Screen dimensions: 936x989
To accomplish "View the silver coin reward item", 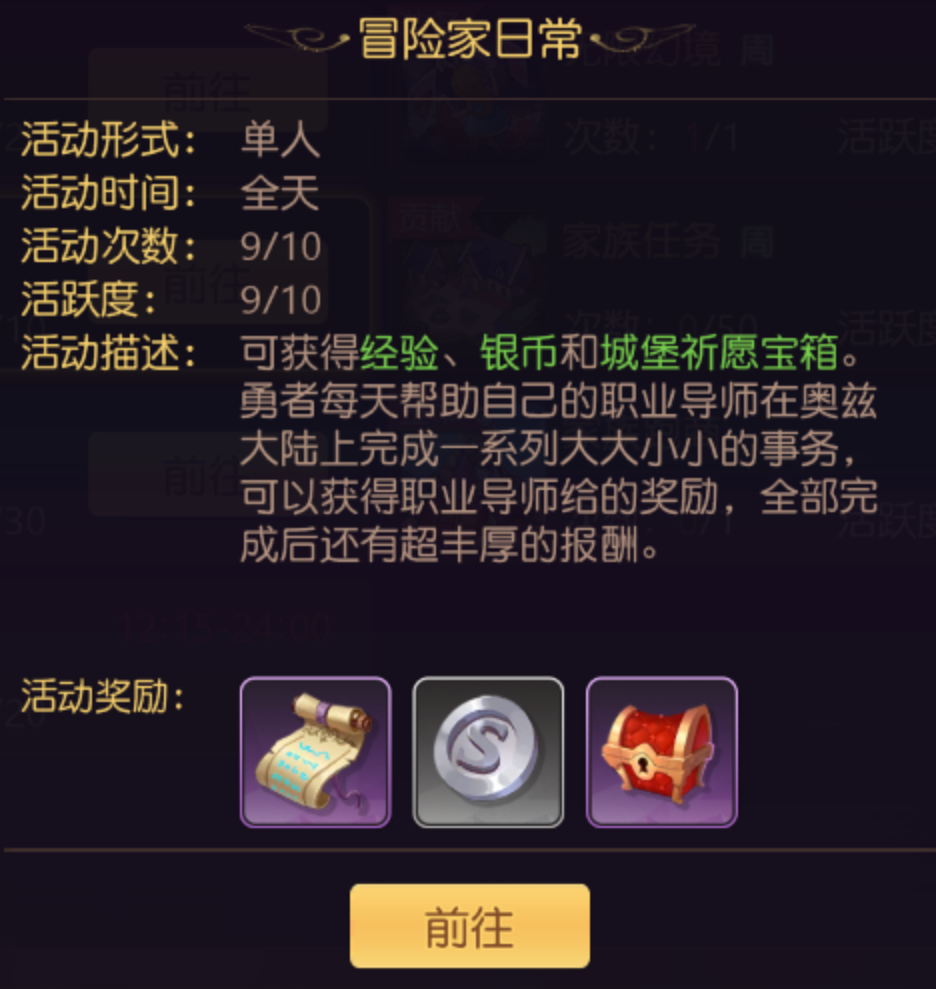I will click(488, 752).
